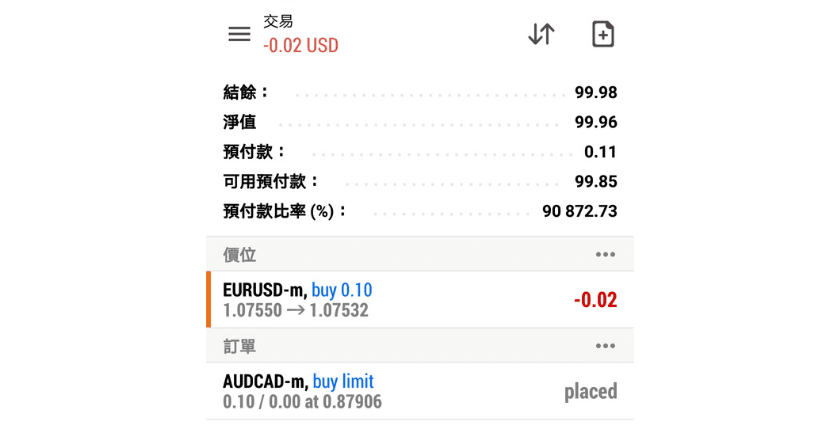
Task: Select the AUDCAD-m buy limit order
Action: [x=420, y=391]
